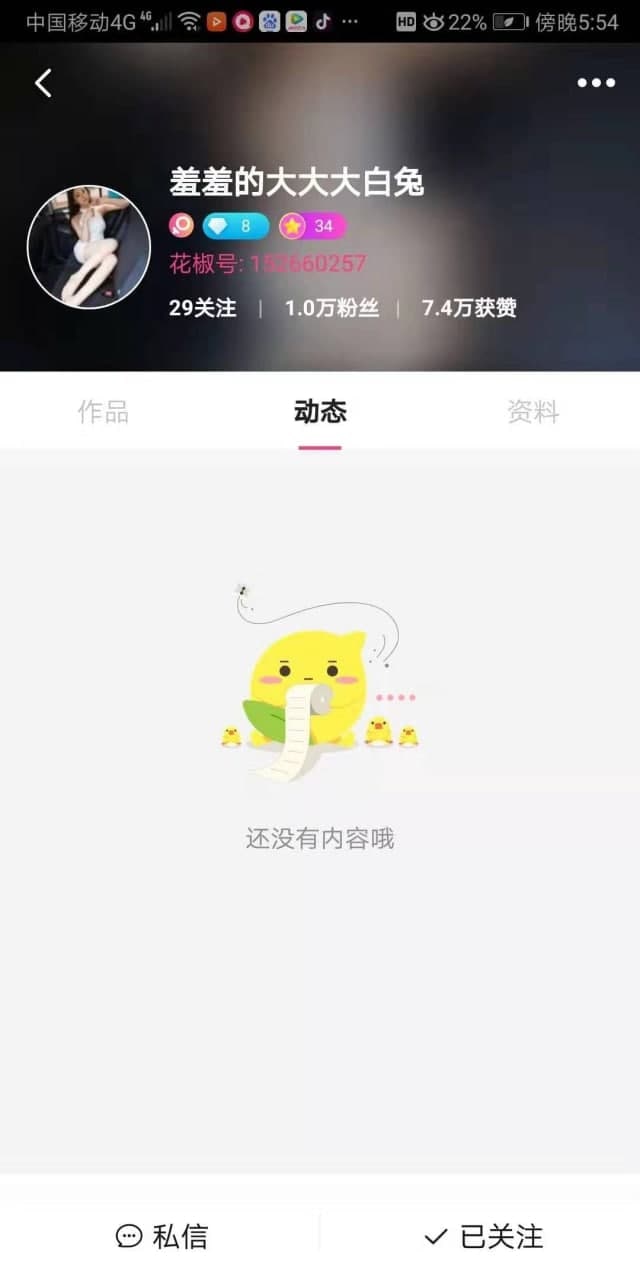
Task: Select the 动态 tab
Action: pyautogui.click(x=320, y=412)
